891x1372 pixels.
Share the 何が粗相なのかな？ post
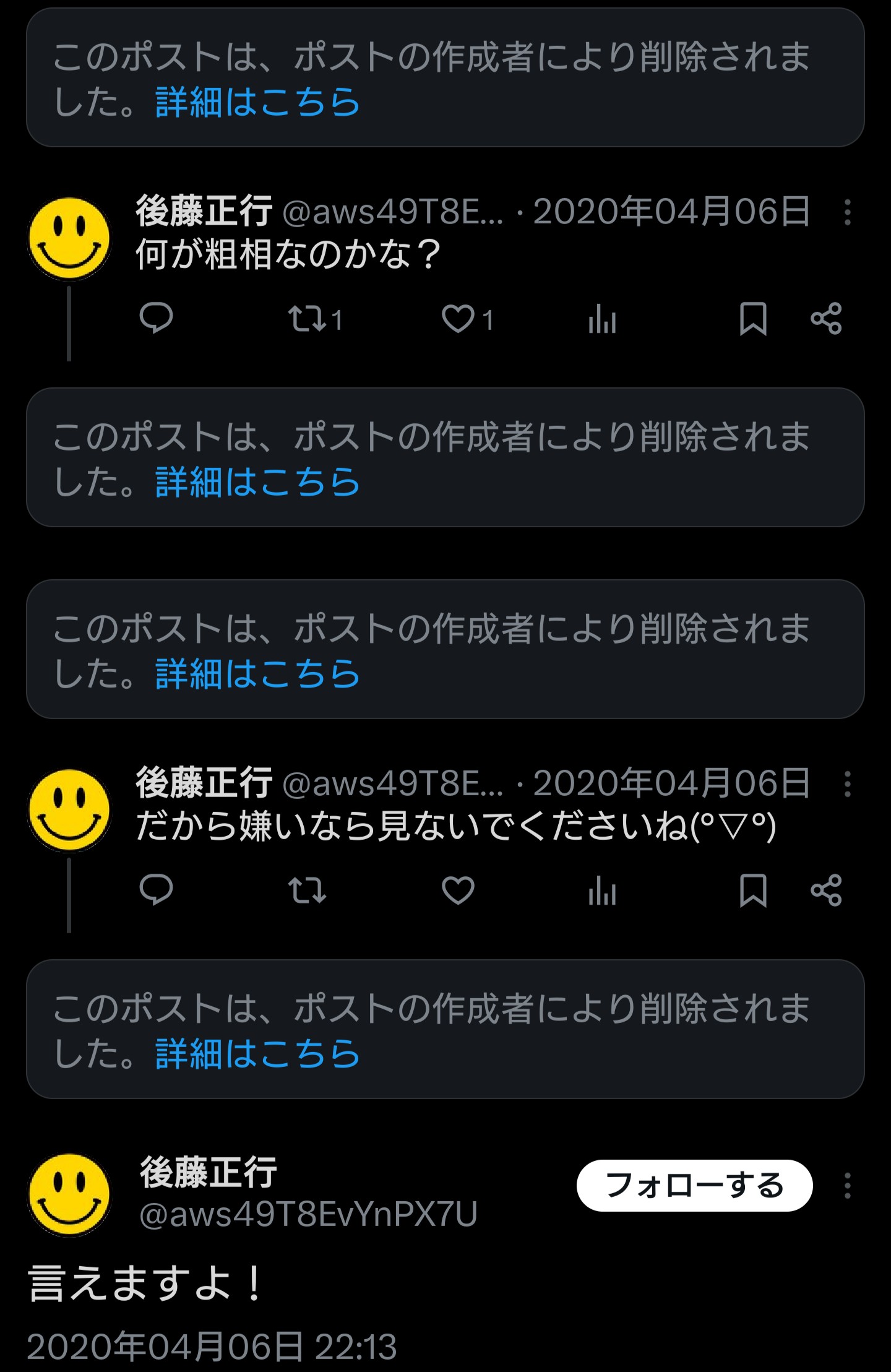point(826,319)
